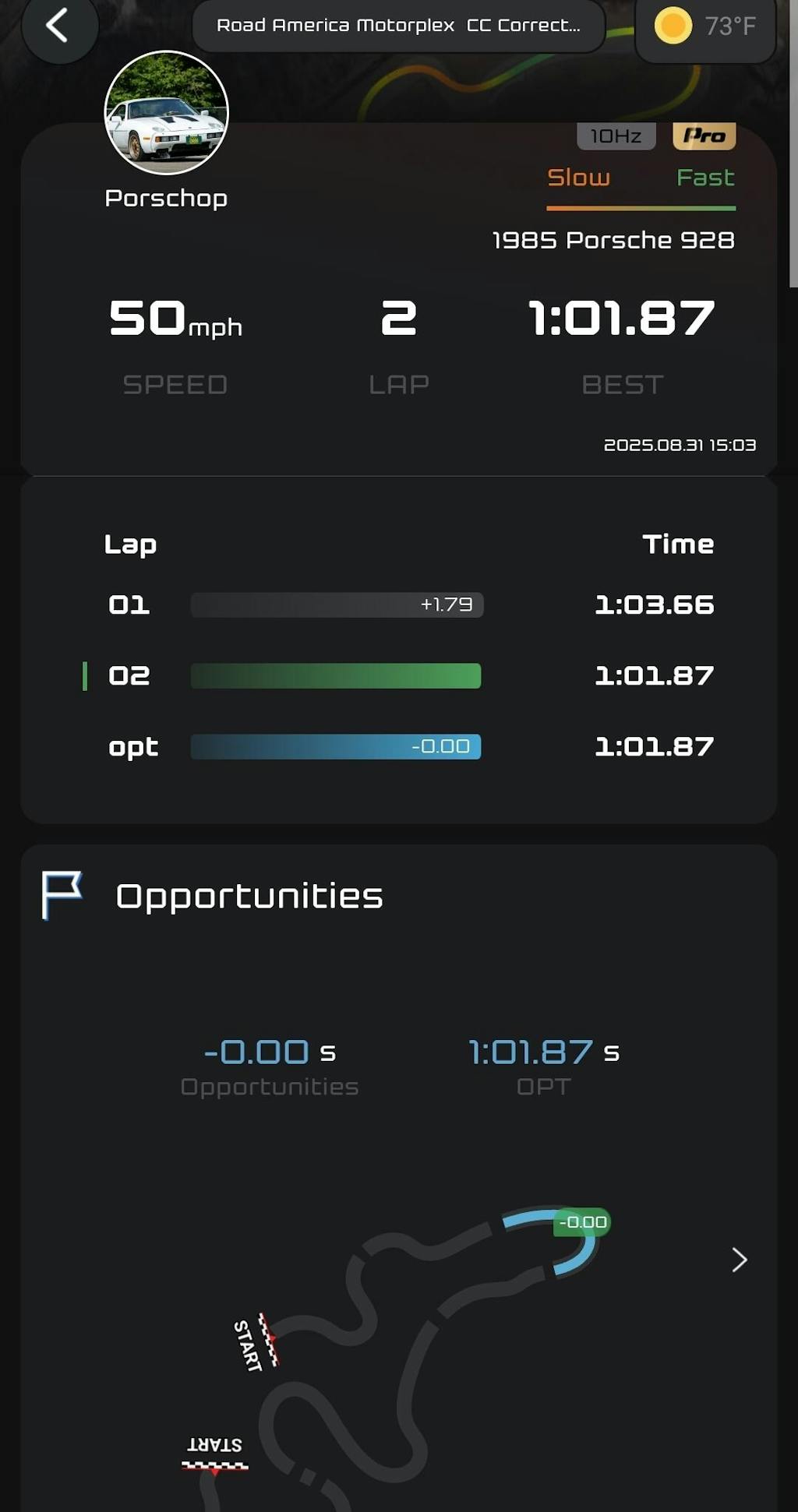Expand opportunity details with the right chevron
Viewport: 798px width, 1512px height.
click(739, 1260)
